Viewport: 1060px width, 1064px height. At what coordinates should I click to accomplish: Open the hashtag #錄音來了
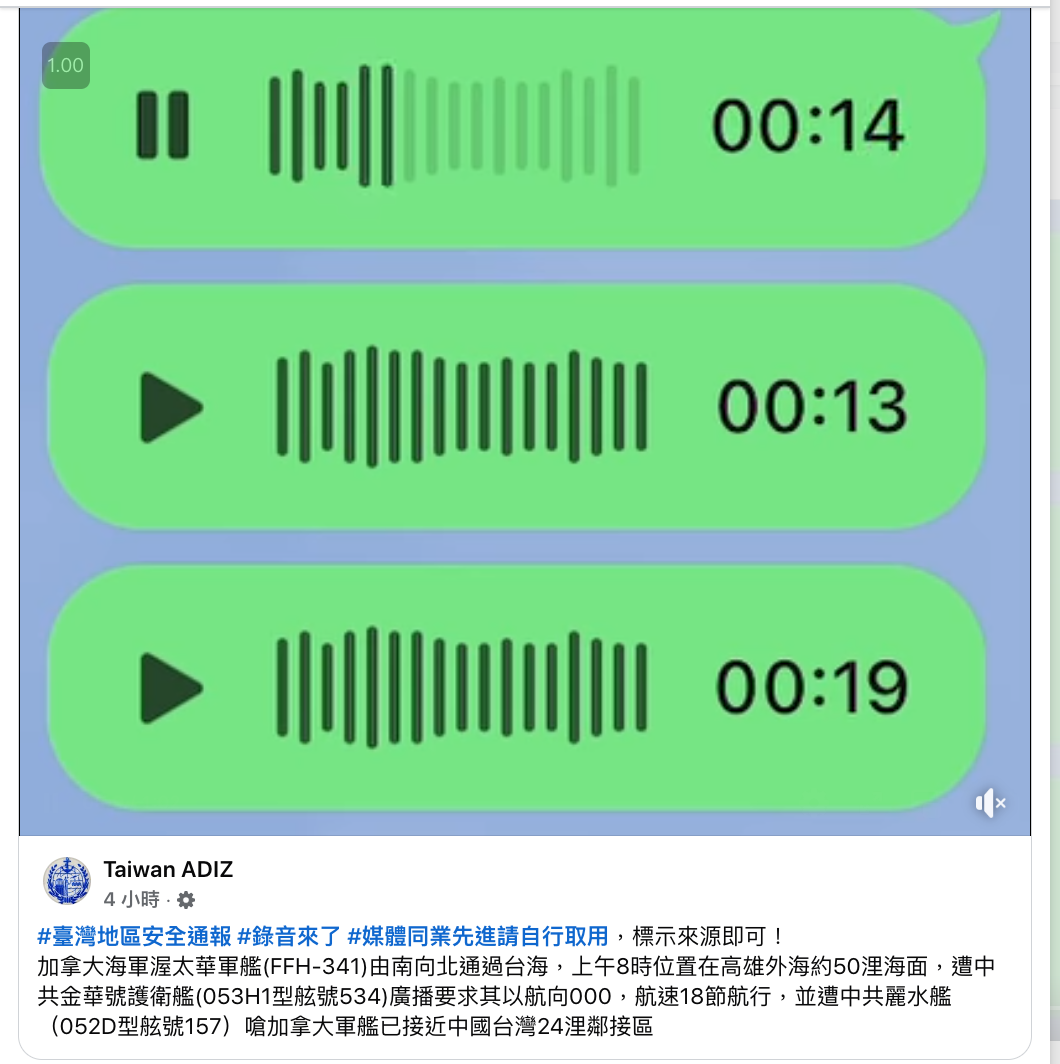pyautogui.click(x=290, y=936)
